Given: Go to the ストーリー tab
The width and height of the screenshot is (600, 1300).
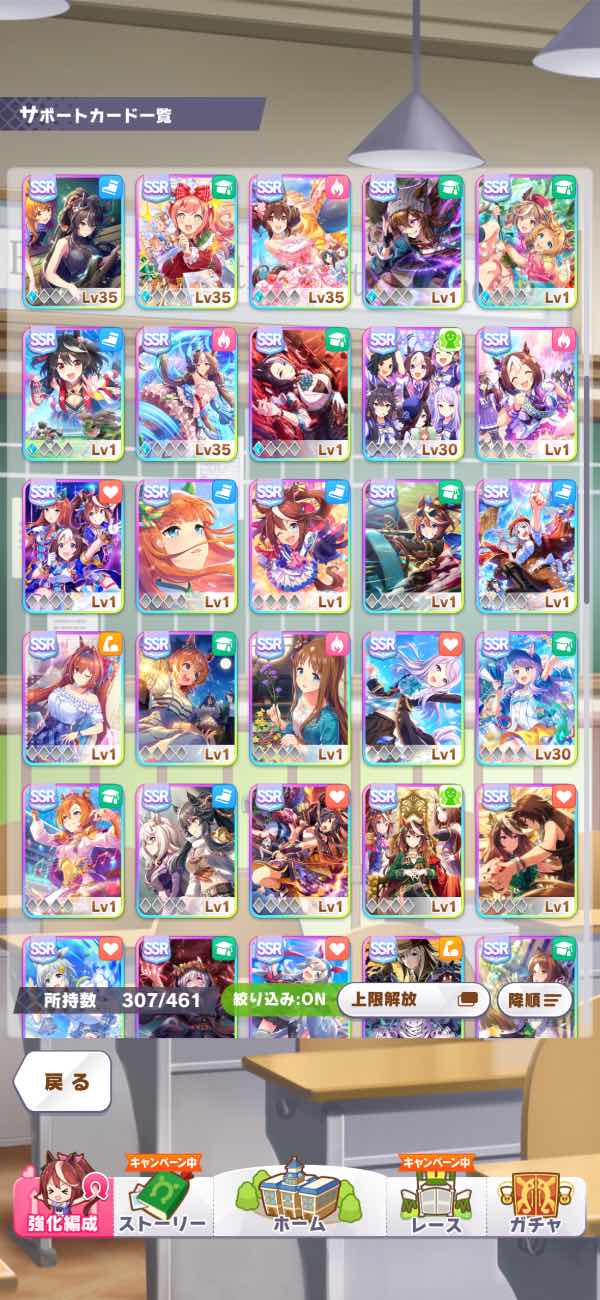Looking at the screenshot, I should coord(163,1205).
